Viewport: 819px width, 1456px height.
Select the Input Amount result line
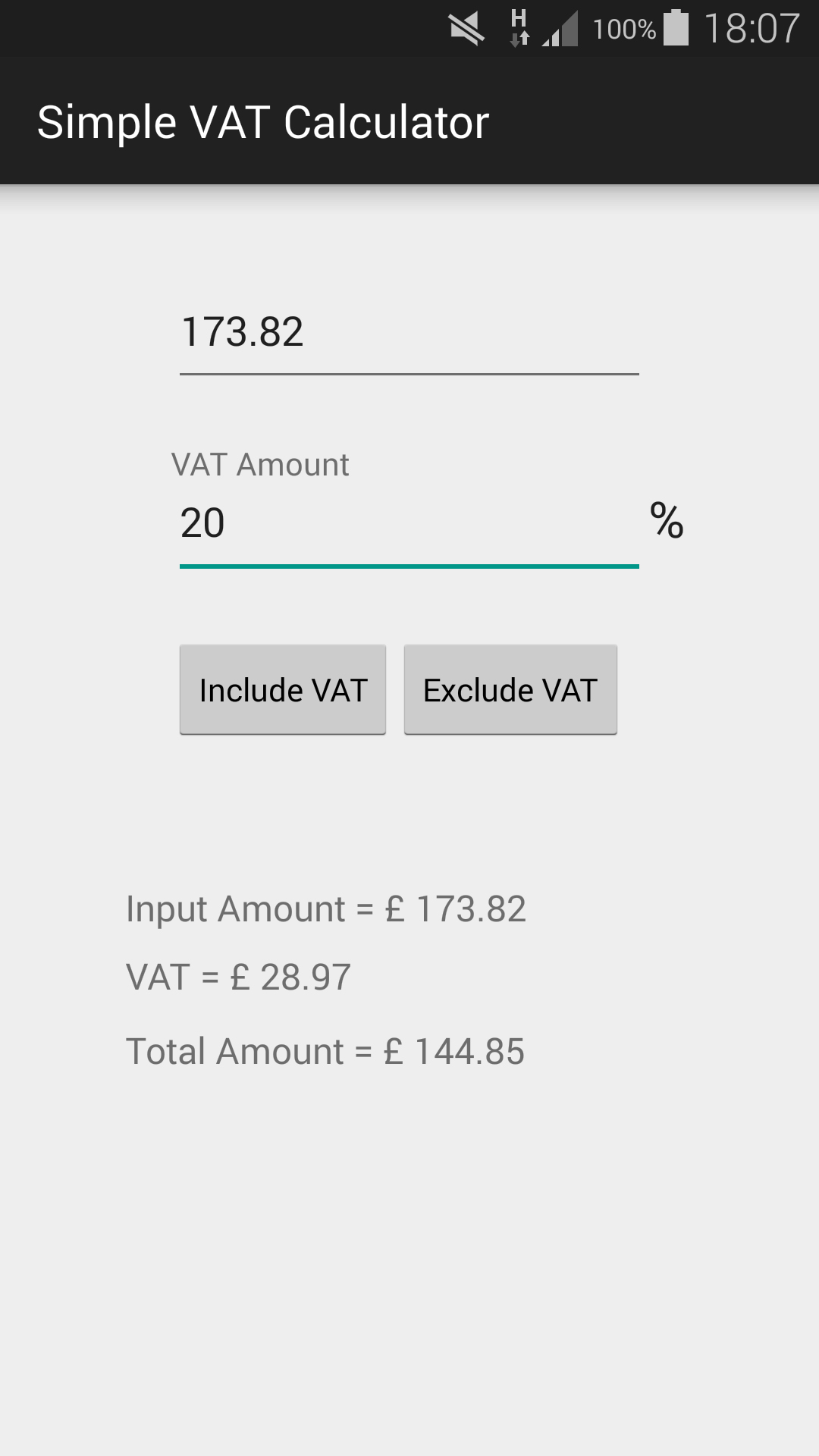pos(328,908)
